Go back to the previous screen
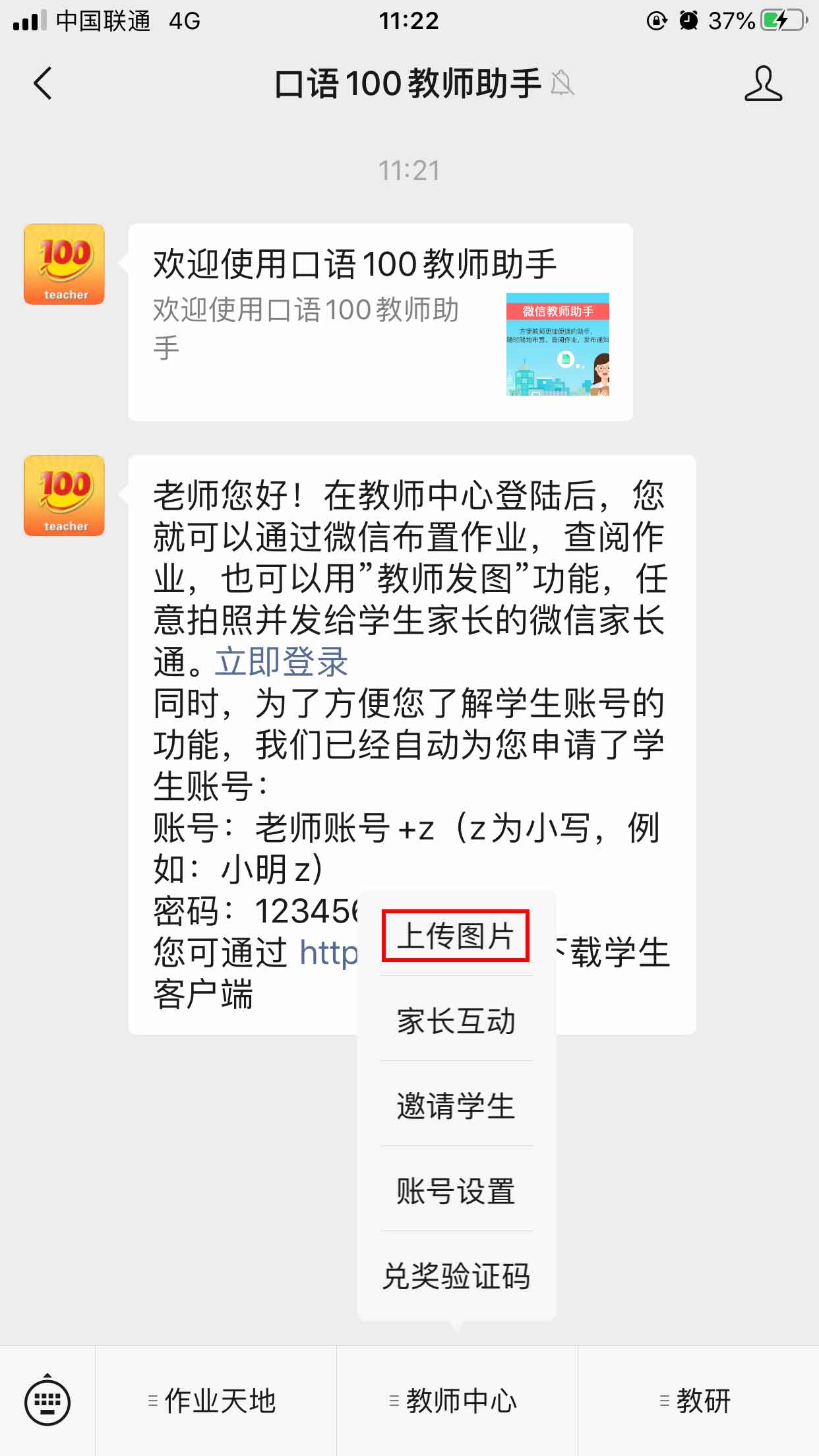The image size is (819, 1456). tap(43, 84)
